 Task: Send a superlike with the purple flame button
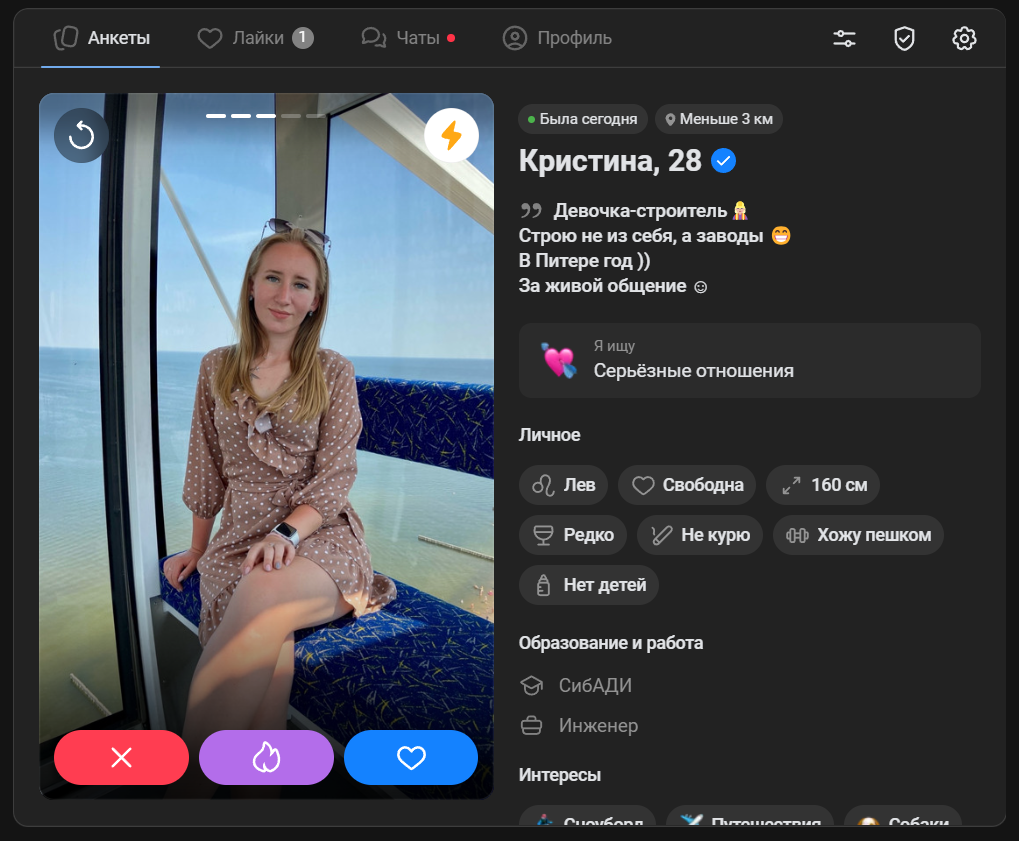point(266,758)
